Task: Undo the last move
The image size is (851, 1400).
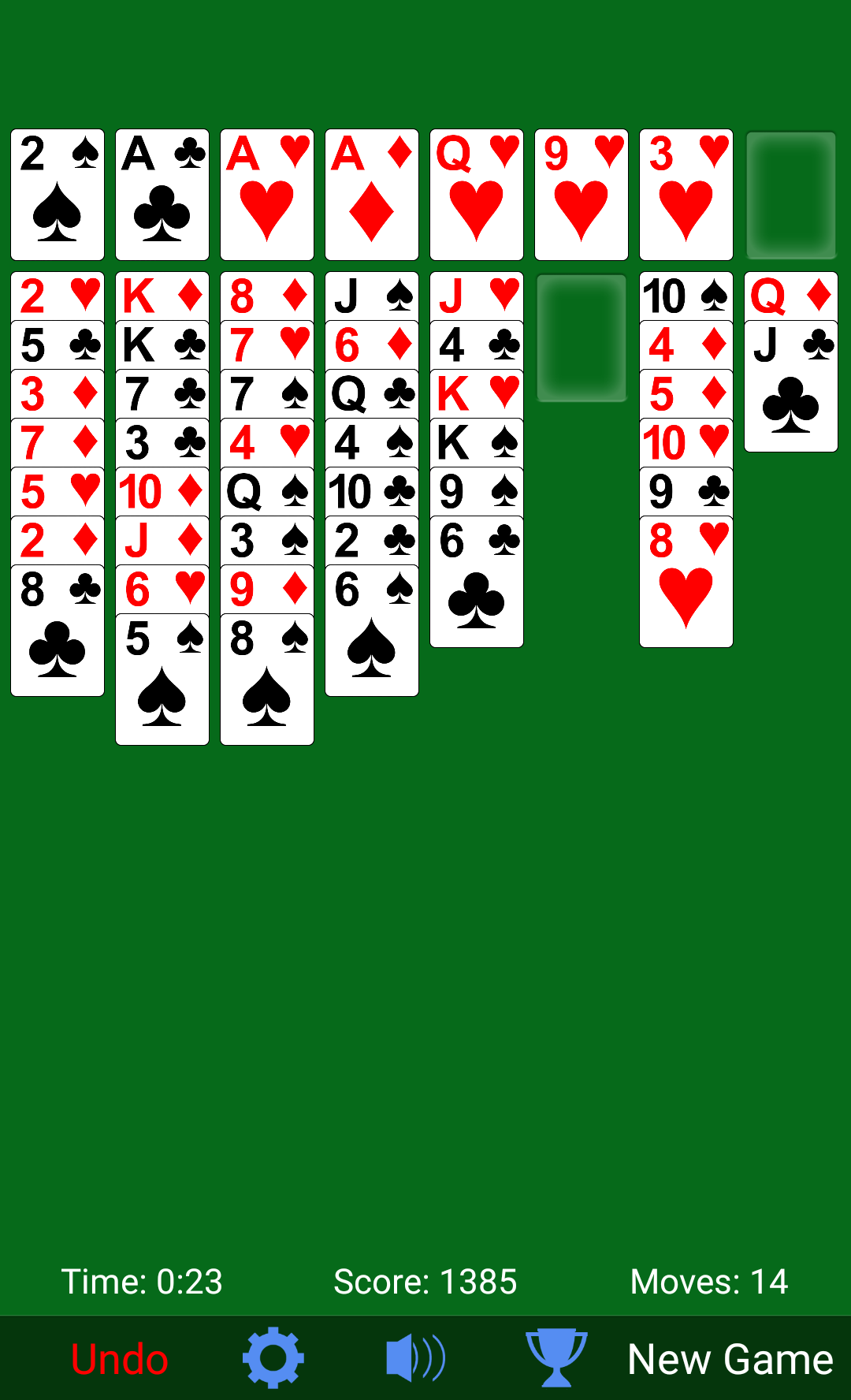Action: tap(119, 1359)
